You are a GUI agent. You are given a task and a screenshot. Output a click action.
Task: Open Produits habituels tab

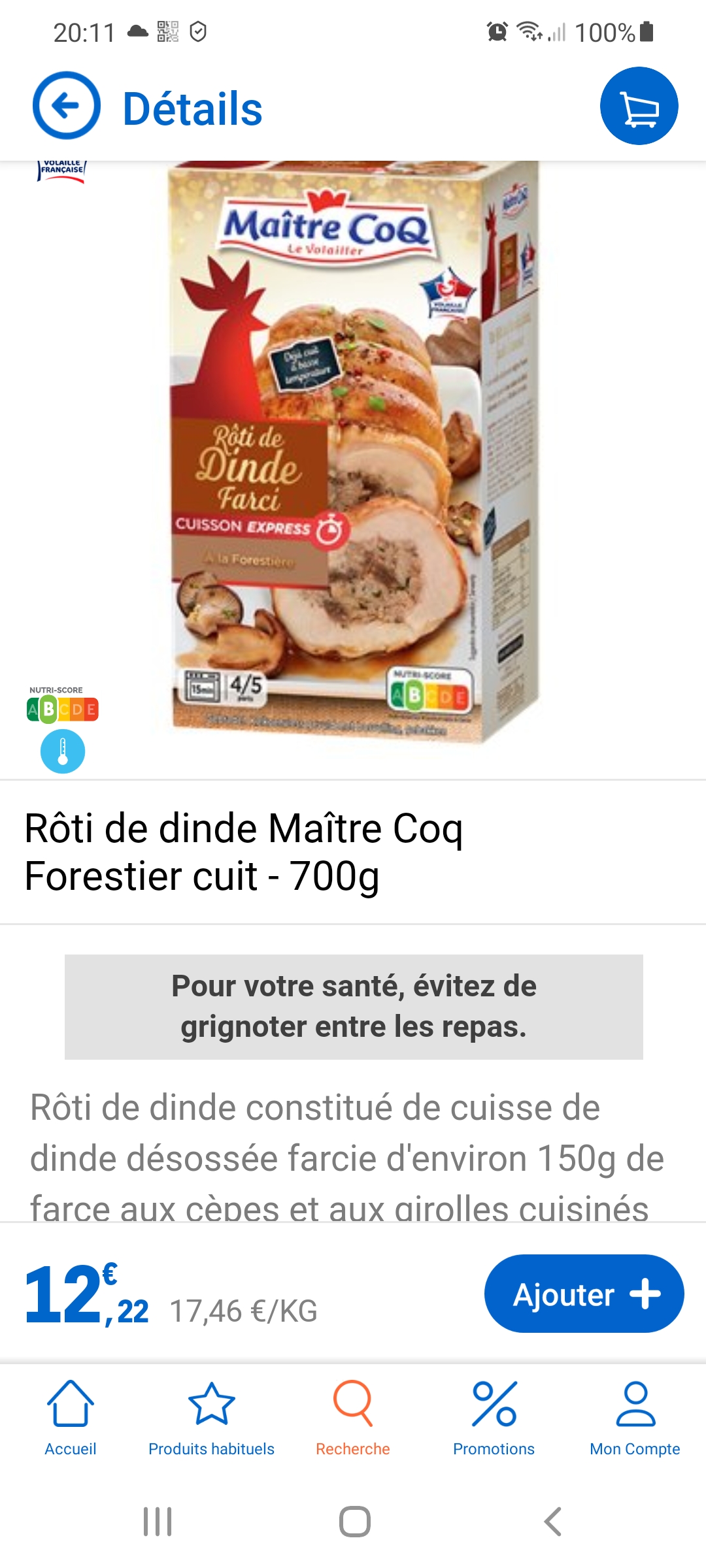pos(211,1418)
